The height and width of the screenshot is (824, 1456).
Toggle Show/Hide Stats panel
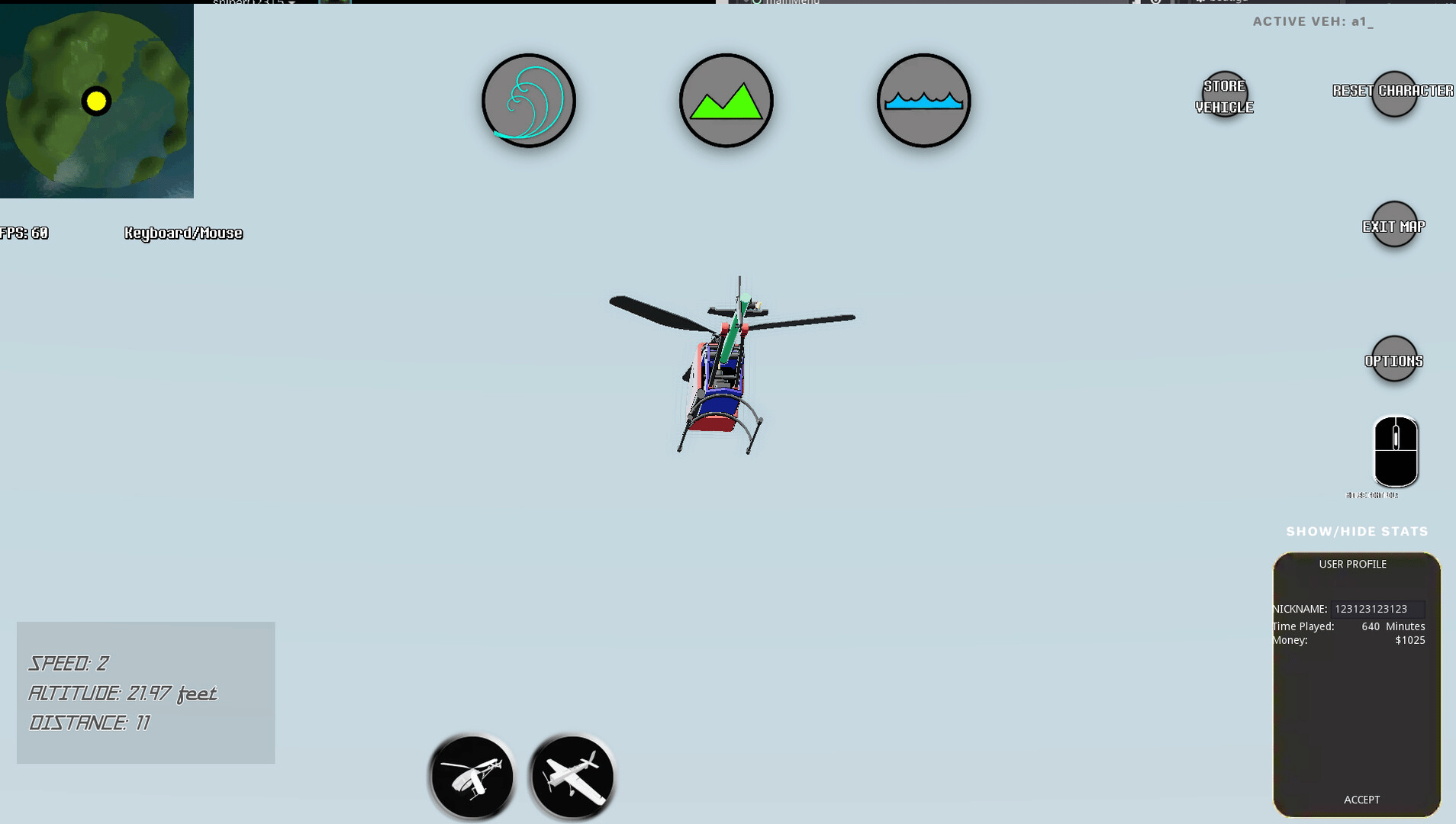(1357, 531)
